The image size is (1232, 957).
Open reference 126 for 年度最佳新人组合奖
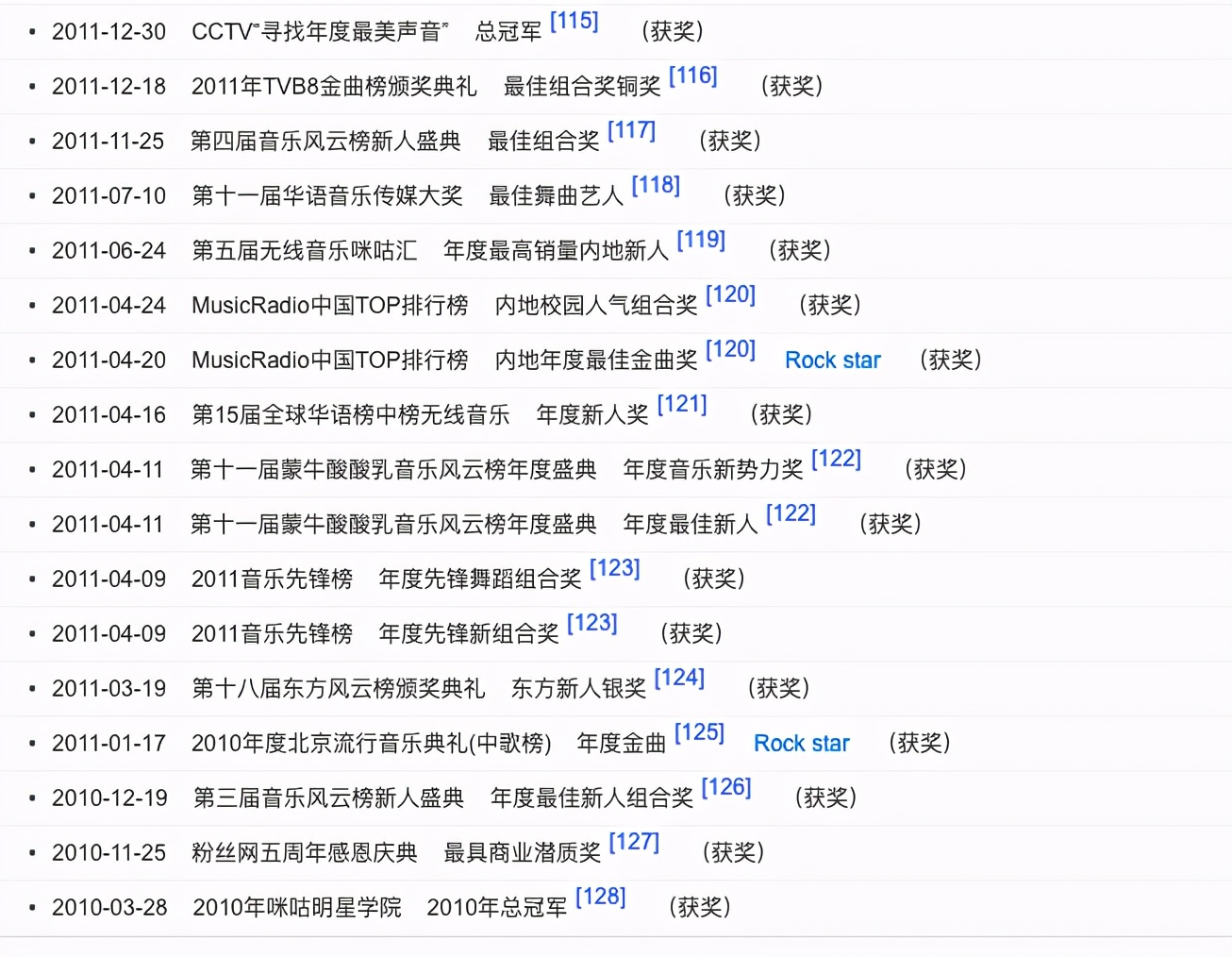[x=726, y=788]
